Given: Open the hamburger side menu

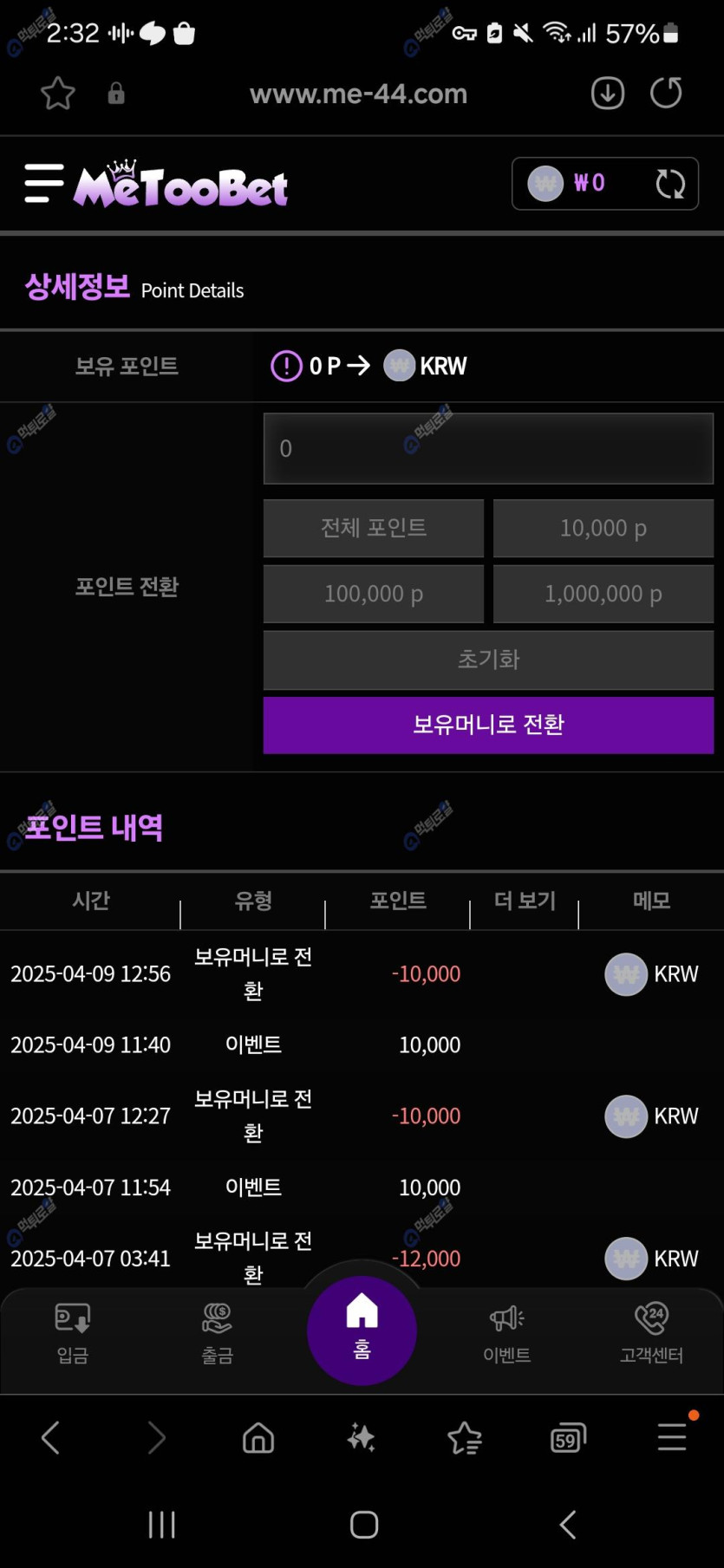Looking at the screenshot, I should coord(44,183).
